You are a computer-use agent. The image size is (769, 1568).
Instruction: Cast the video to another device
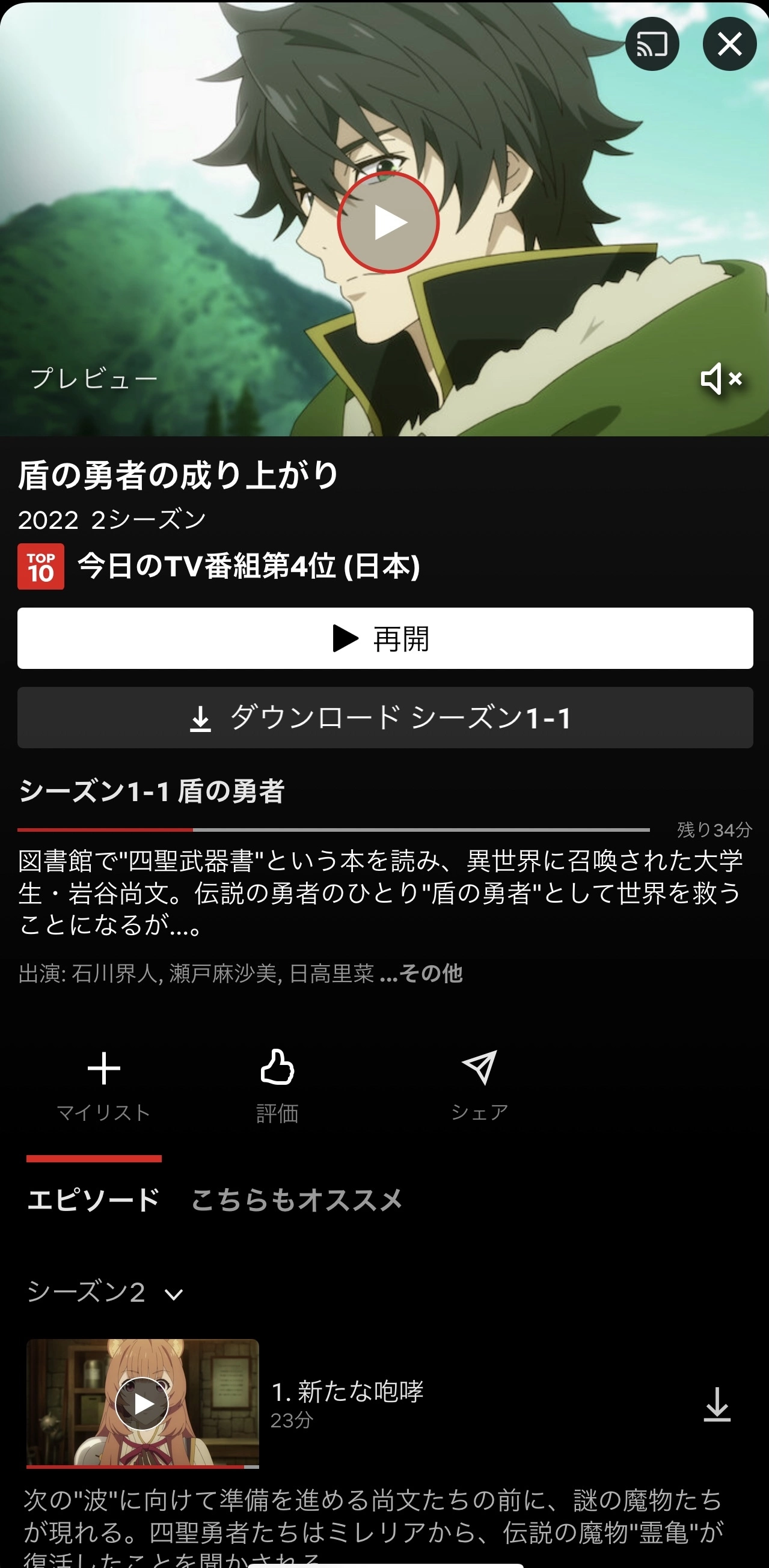652,44
